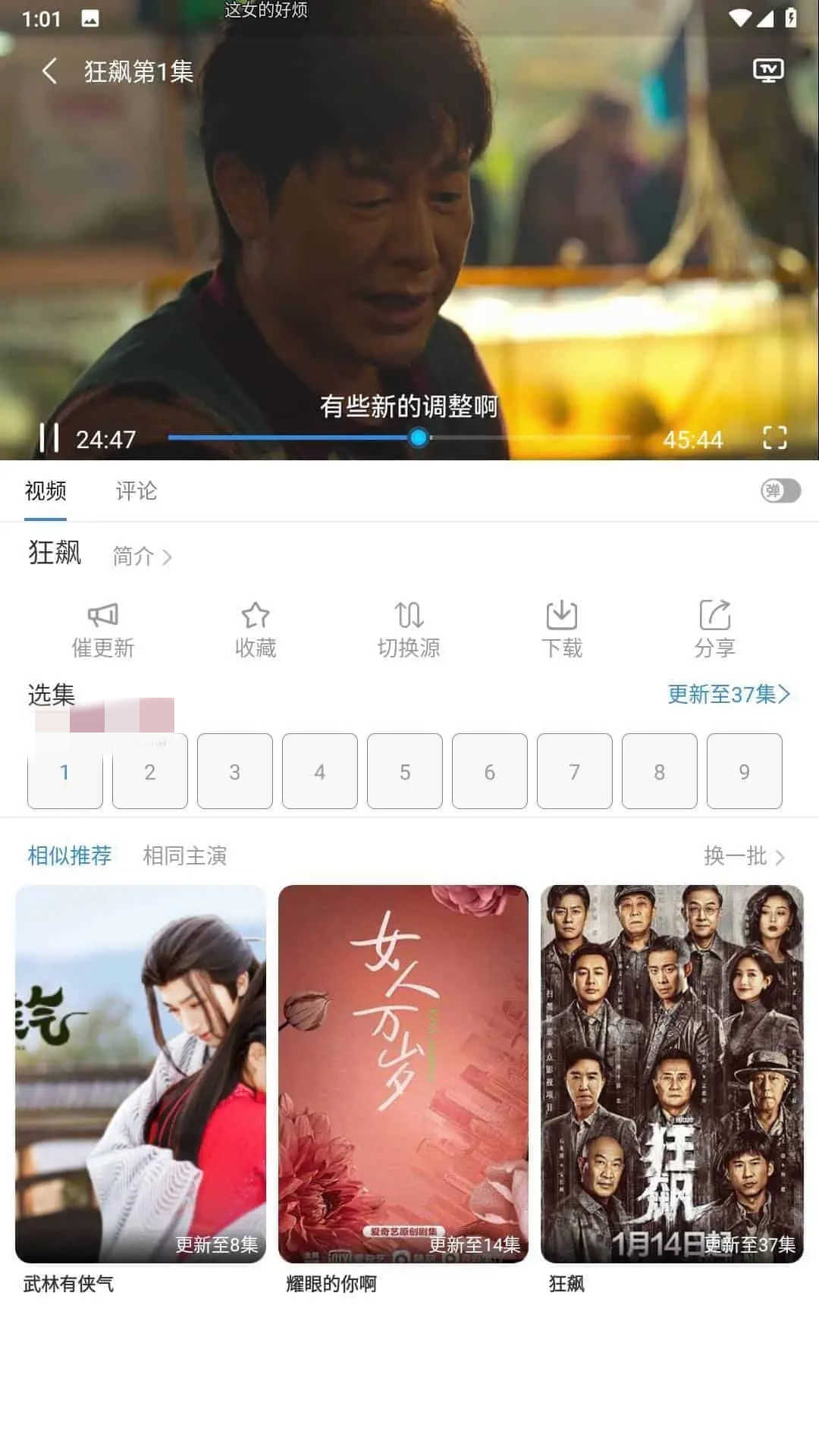
Task: Tap 换一批 to refresh recommendations
Action: pyautogui.click(x=745, y=855)
